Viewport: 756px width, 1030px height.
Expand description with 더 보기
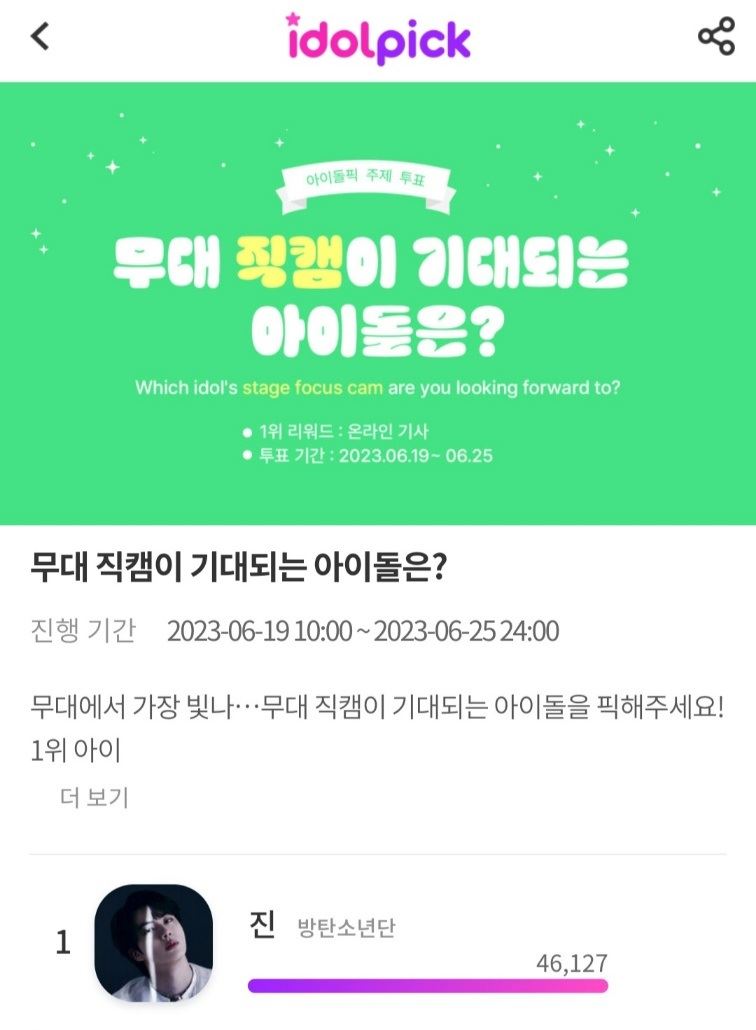coord(95,797)
